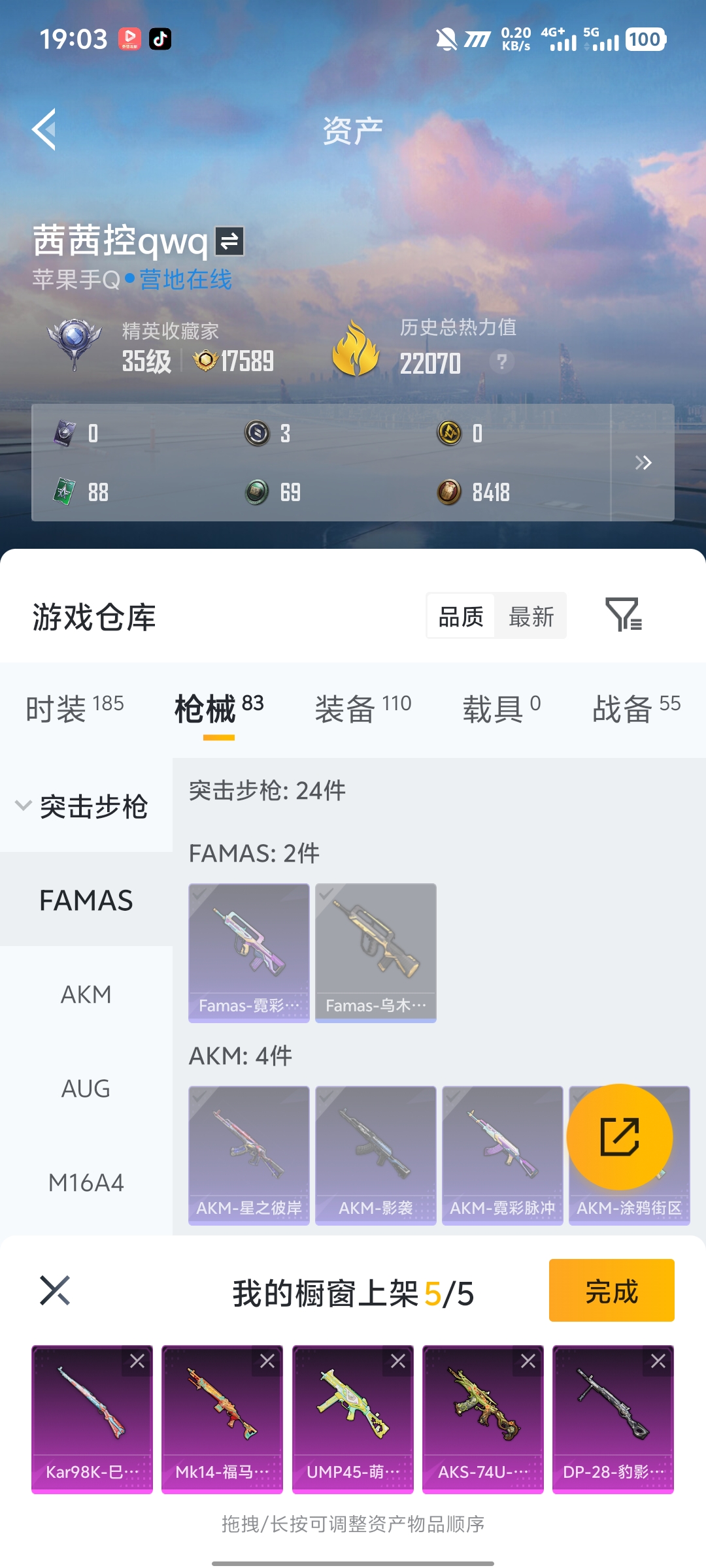Remove DP-28 from the showcase
This screenshot has width=706, height=1568.
658,1361
